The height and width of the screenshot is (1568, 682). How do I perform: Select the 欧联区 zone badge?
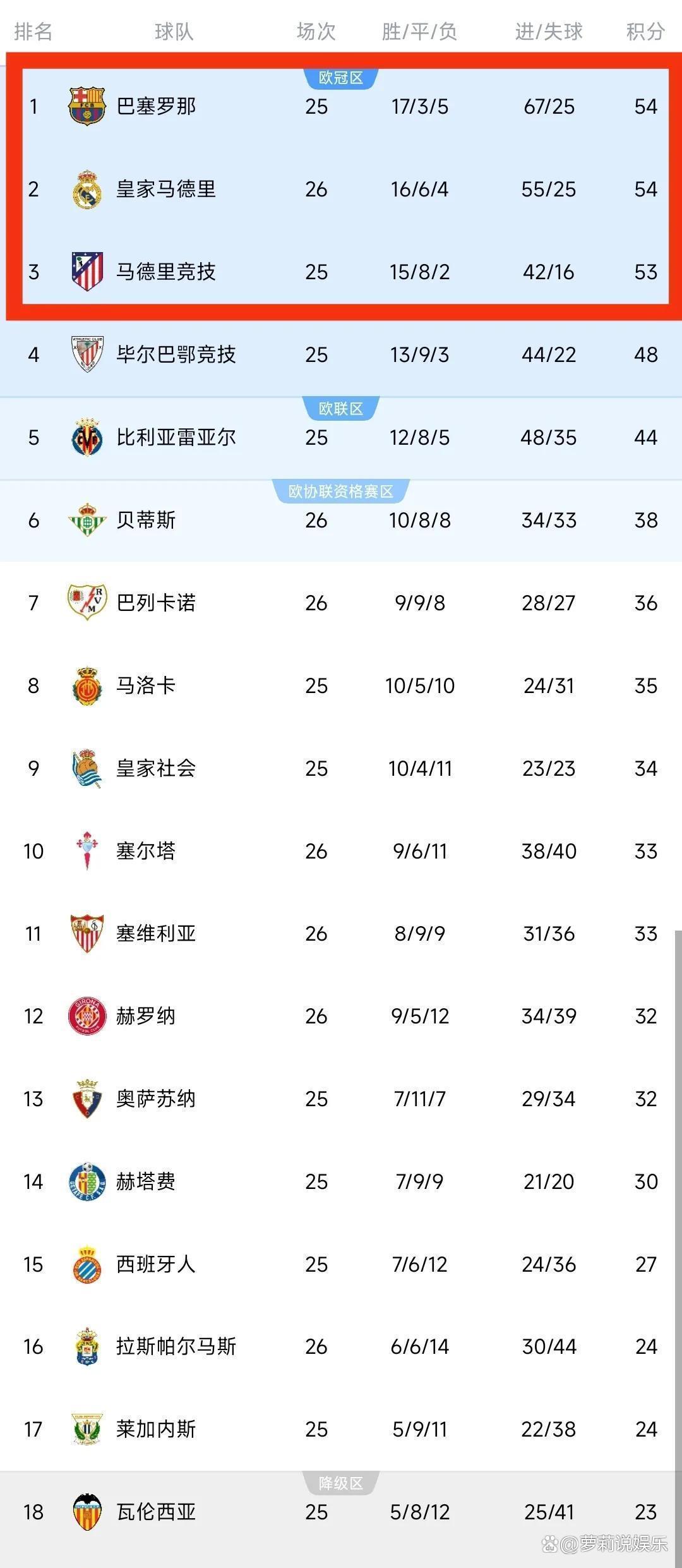(x=340, y=407)
